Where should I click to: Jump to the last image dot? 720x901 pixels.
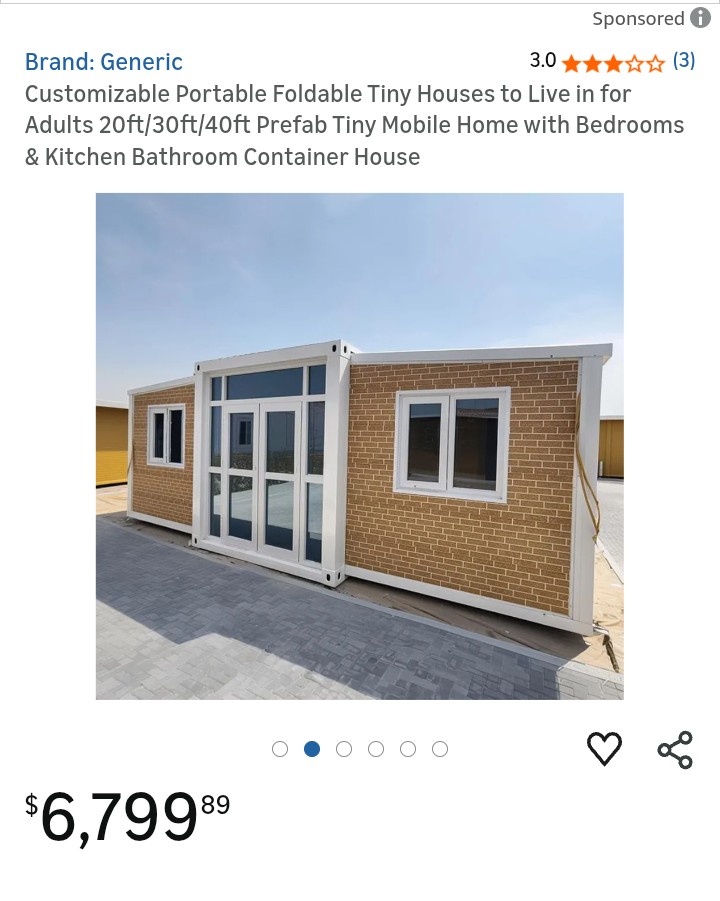pyautogui.click(x=440, y=749)
